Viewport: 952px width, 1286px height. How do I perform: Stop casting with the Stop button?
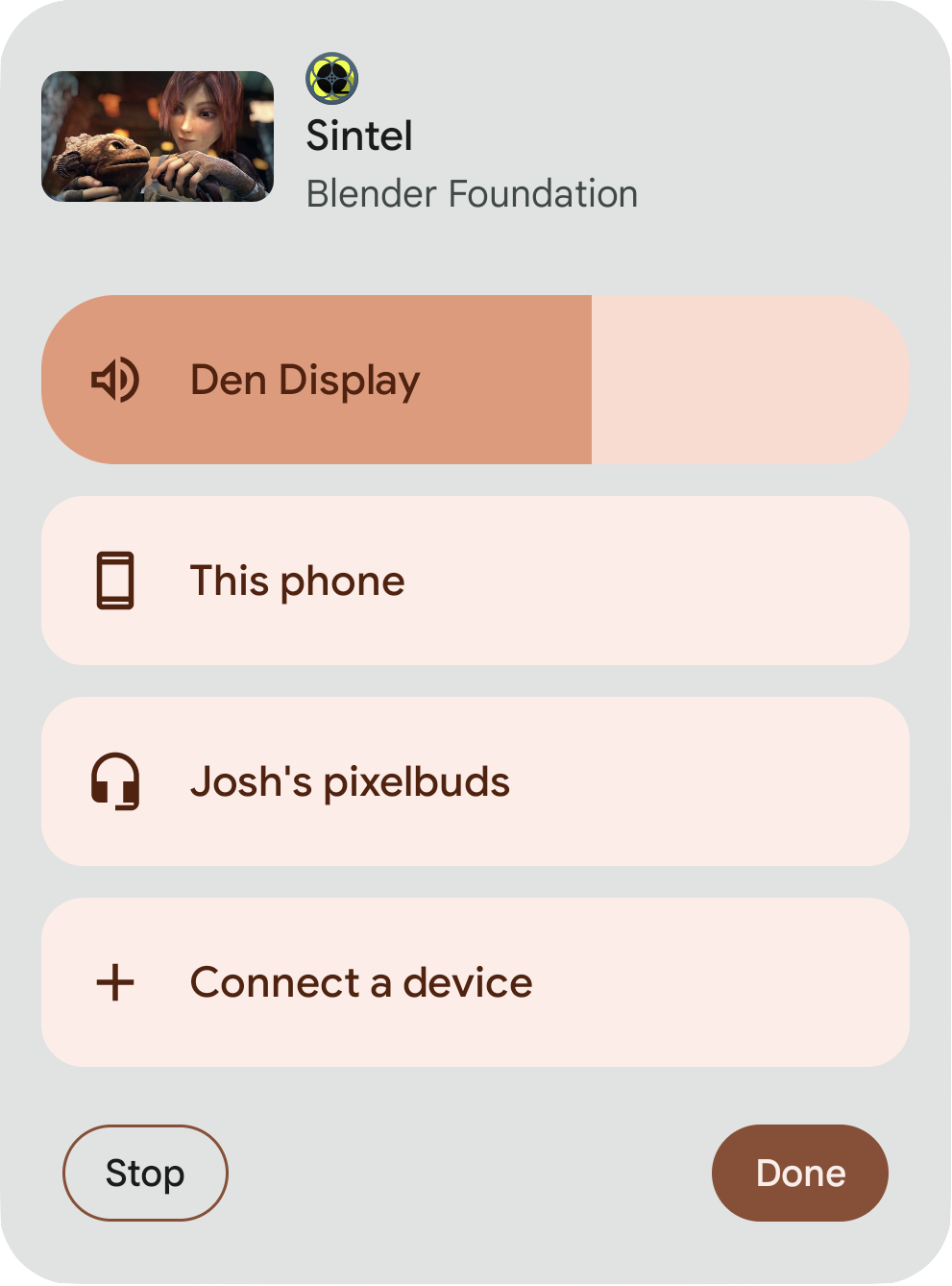tap(145, 1173)
